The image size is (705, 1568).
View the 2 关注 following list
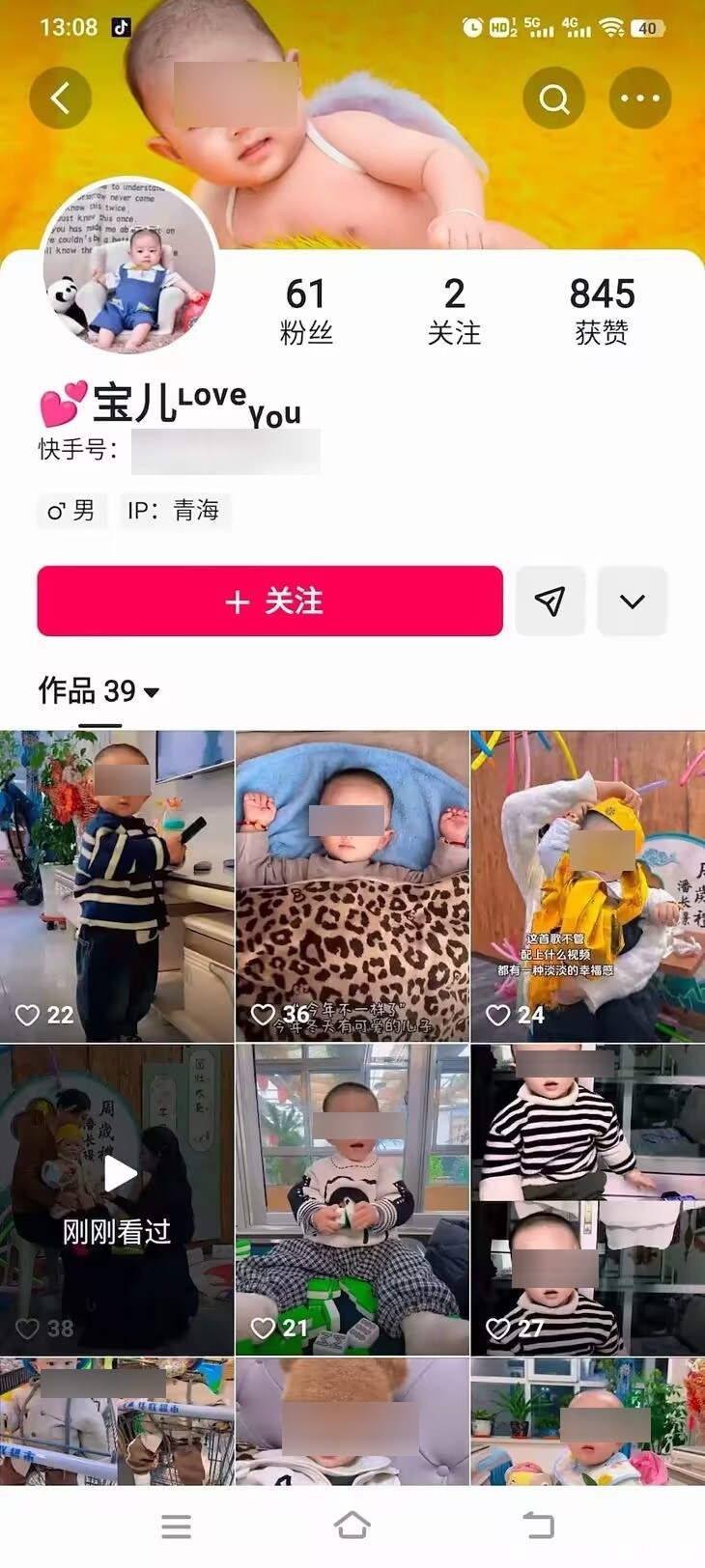454,311
